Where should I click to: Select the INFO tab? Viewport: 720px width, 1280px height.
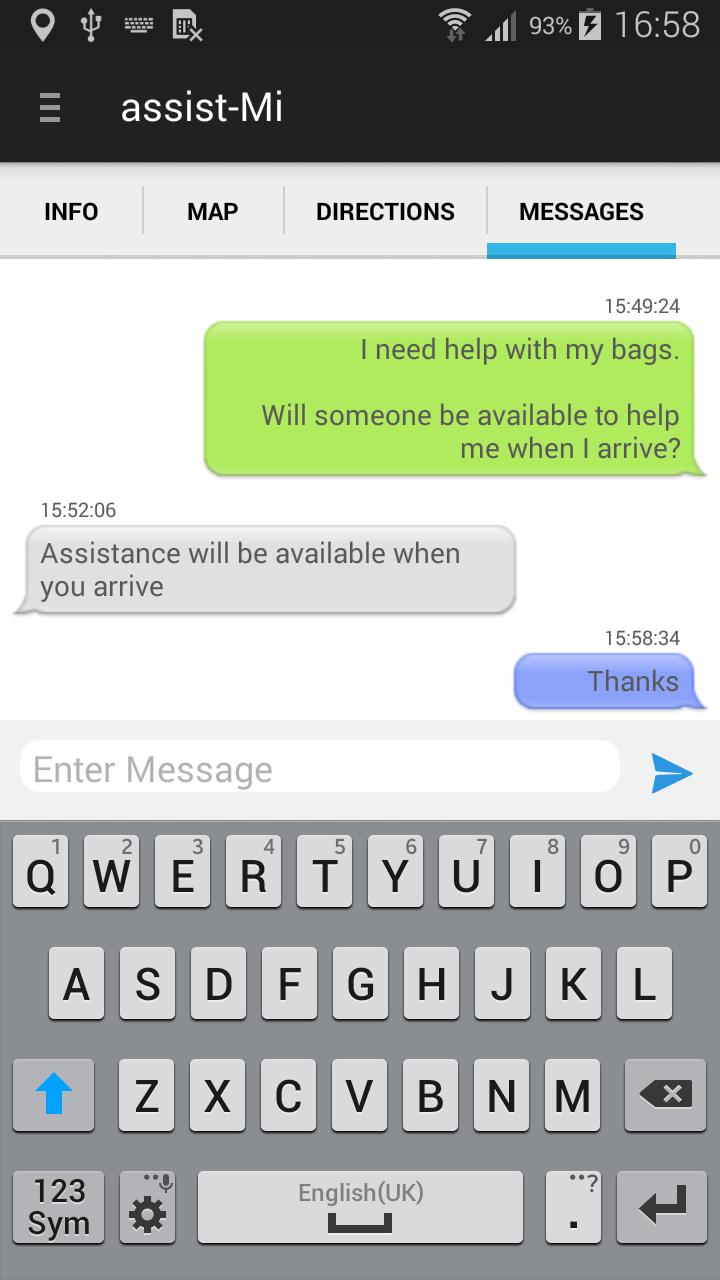click(x=71, y=211)
